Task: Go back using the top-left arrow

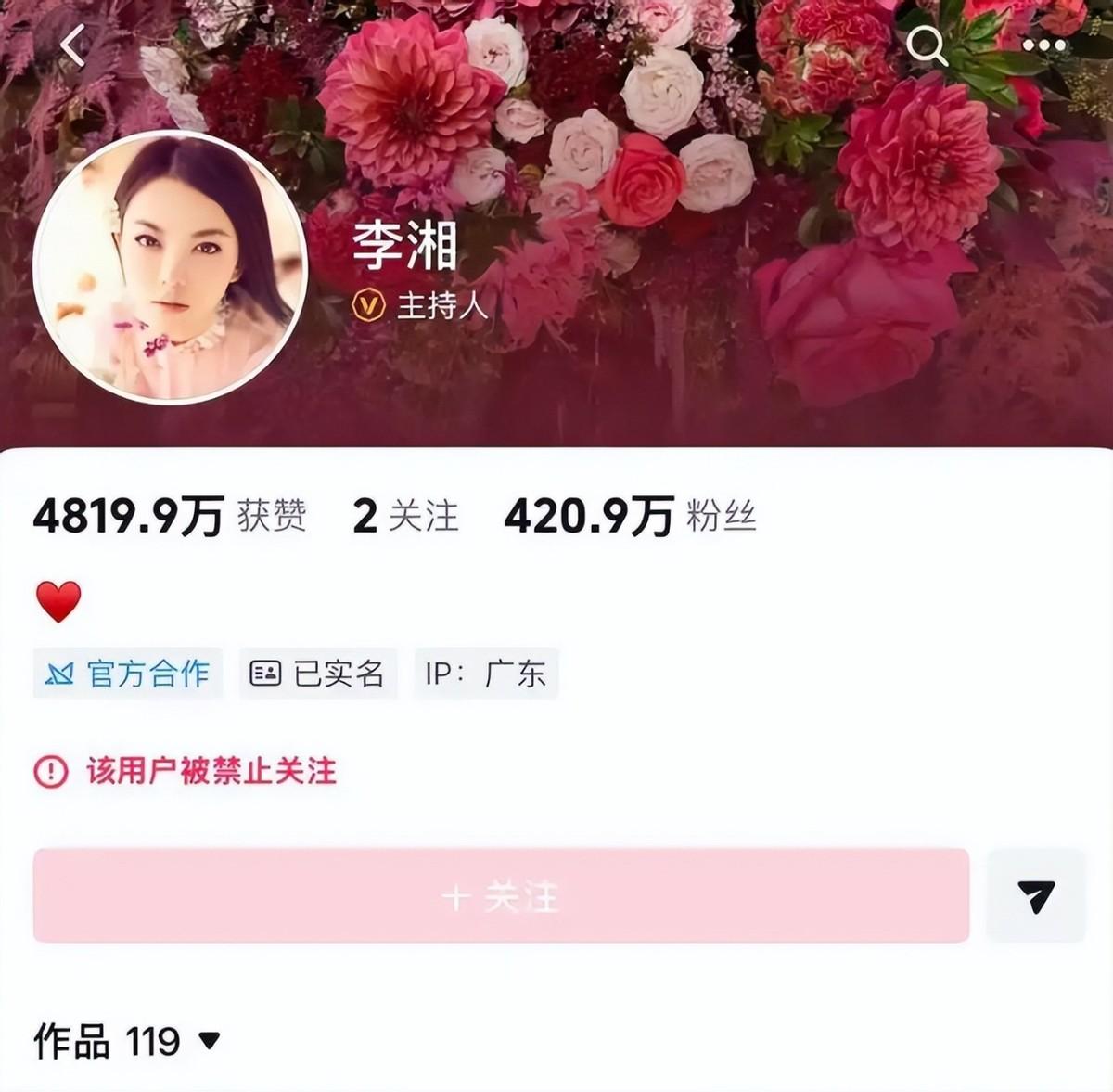Action: pyautogui.click(x=73, y=45)
